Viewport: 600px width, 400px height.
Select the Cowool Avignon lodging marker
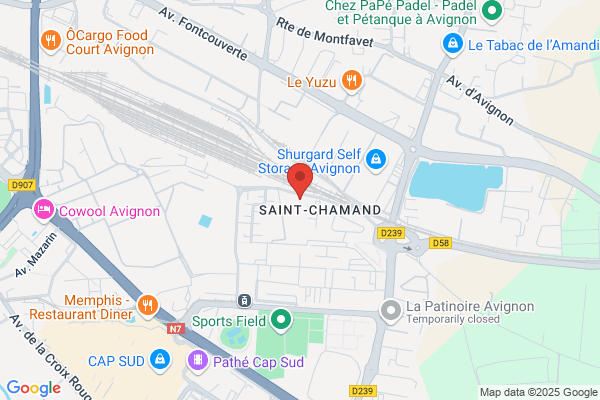pos(43,210)
